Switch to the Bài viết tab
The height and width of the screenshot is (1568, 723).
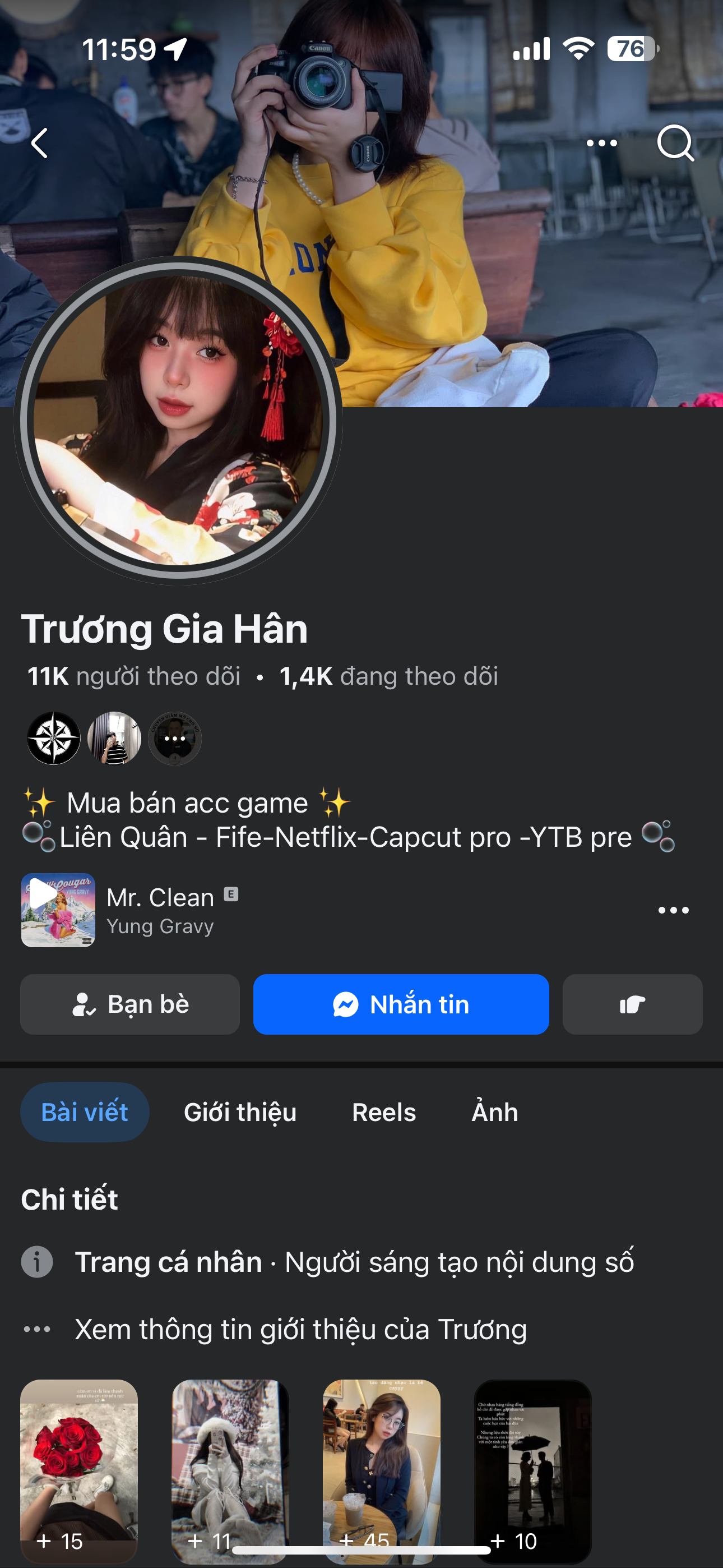point(85,1112)
